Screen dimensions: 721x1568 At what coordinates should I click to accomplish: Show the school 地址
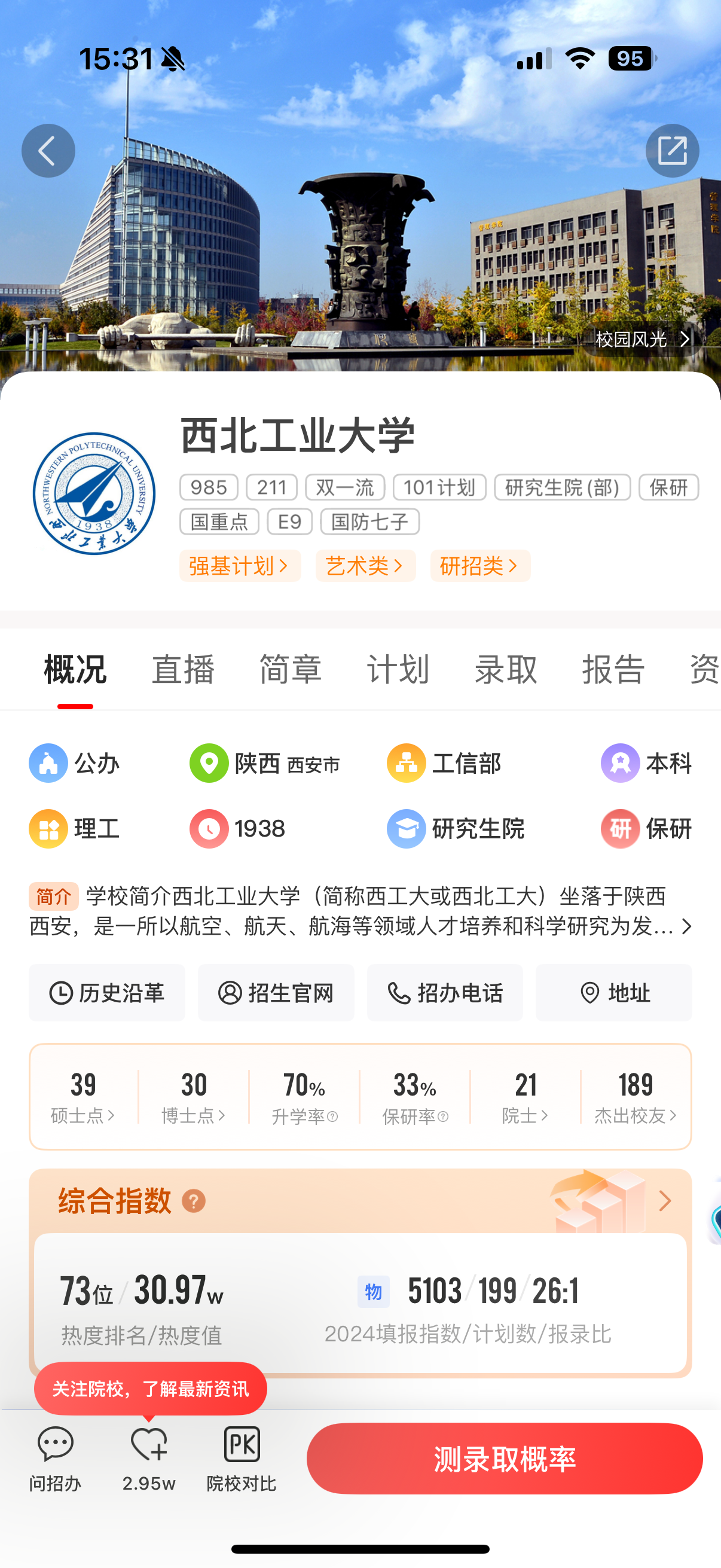coord(613,993)
